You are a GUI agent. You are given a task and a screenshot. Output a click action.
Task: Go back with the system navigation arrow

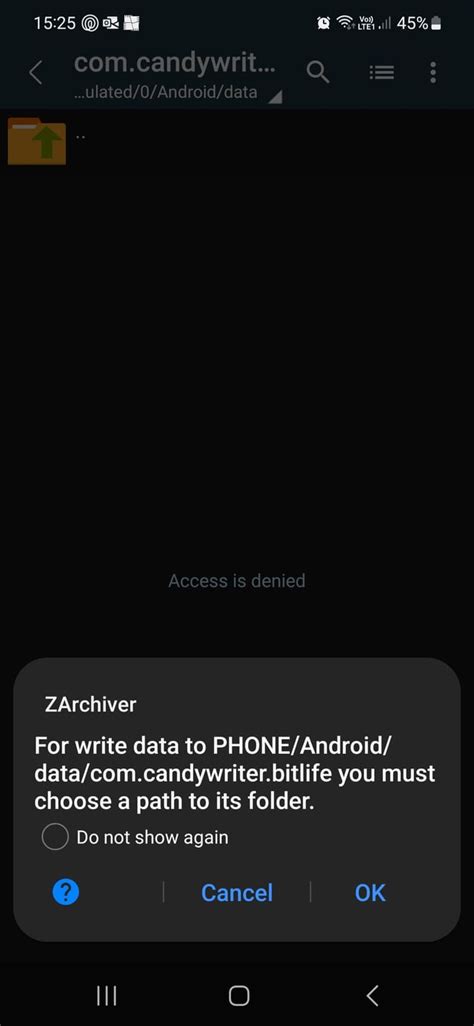pos(372,995)
